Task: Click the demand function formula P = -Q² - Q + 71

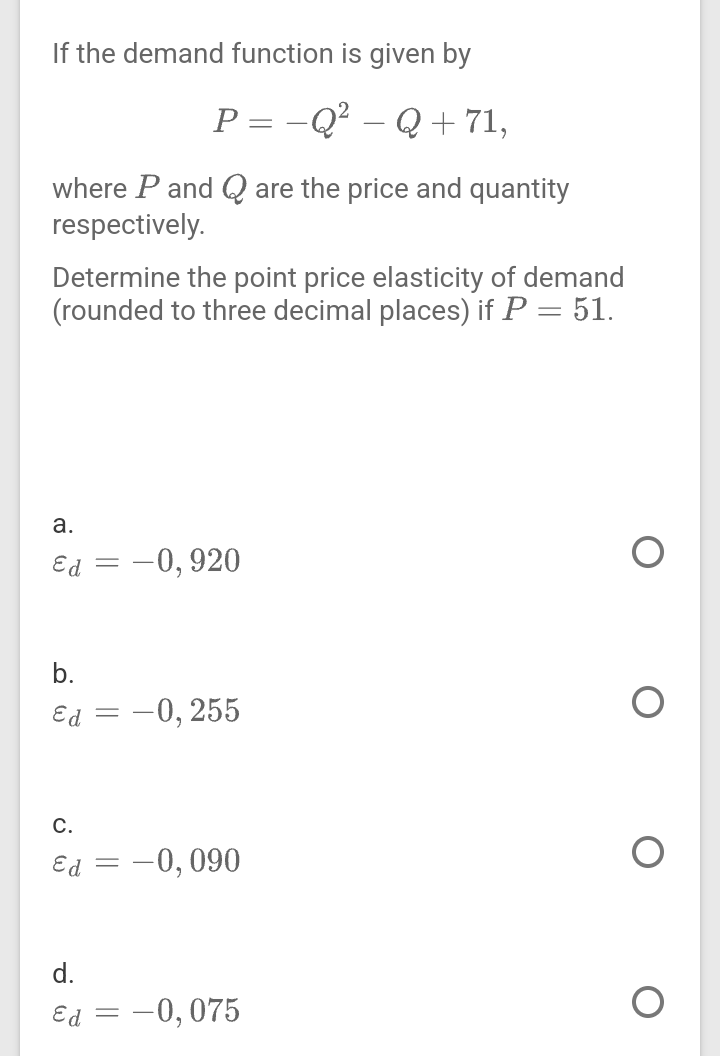Action: [360, 122]
